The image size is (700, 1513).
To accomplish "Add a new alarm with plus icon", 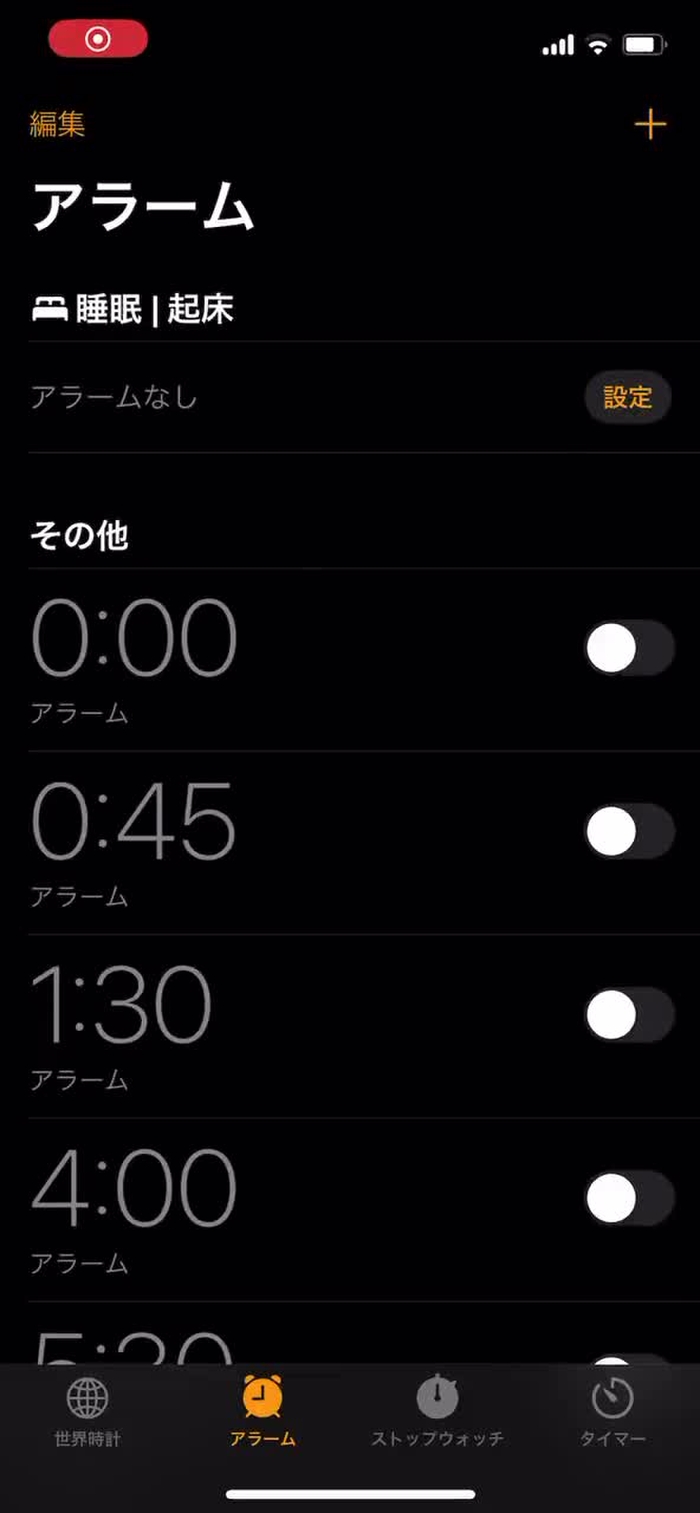I will (650, 124).
